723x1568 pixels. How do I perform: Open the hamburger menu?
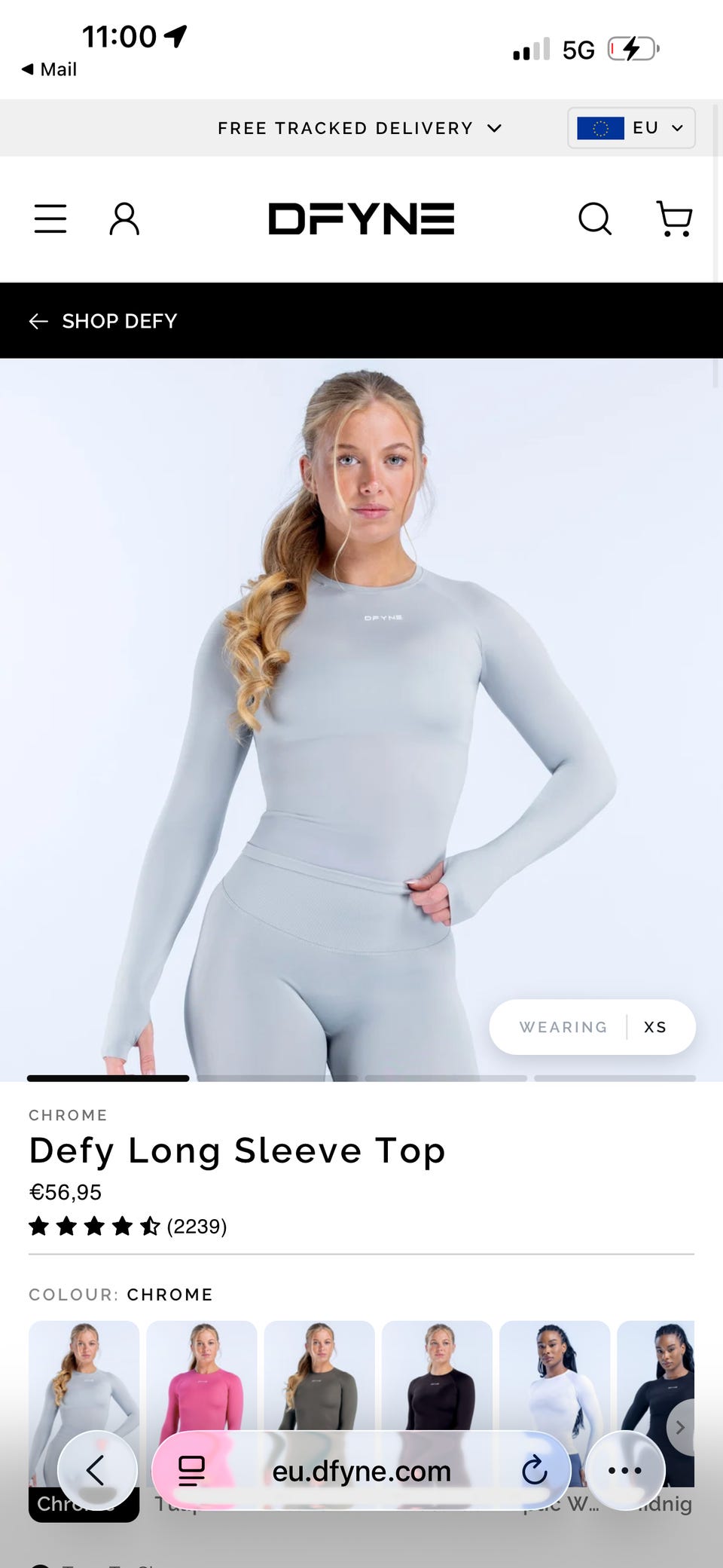(50, 219)
